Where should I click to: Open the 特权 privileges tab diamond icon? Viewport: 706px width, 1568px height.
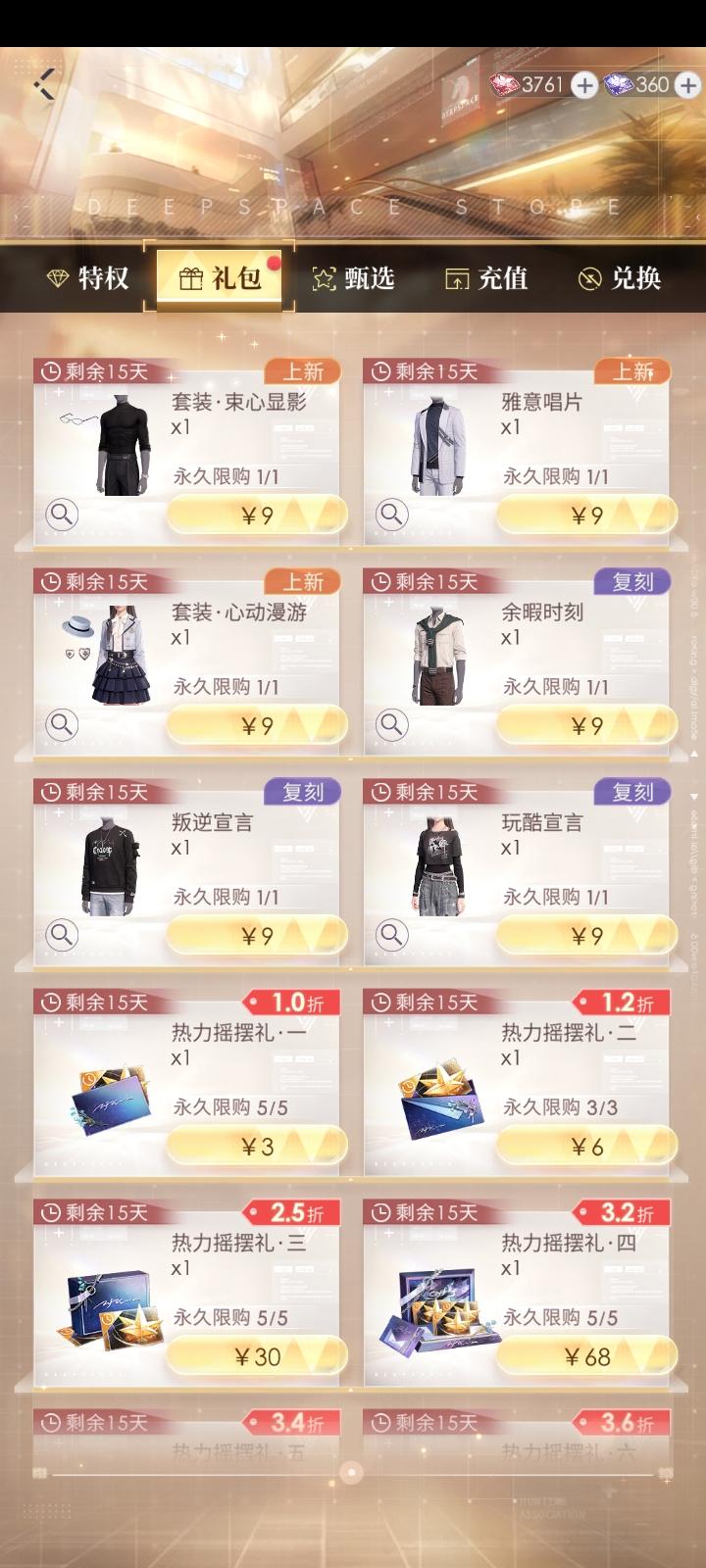58,277
